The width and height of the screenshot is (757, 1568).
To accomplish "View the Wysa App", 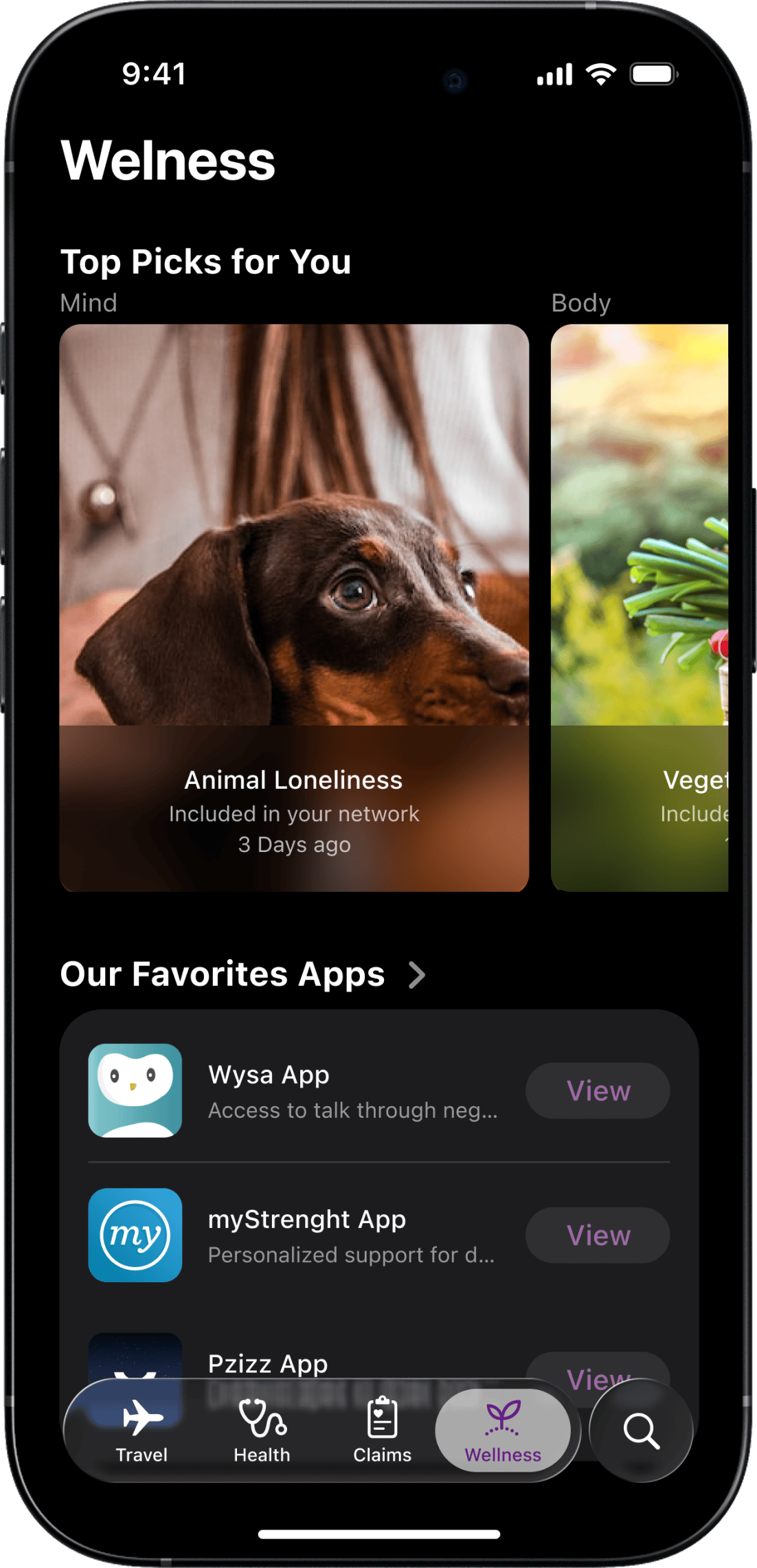I will (x=598, y=1090).
